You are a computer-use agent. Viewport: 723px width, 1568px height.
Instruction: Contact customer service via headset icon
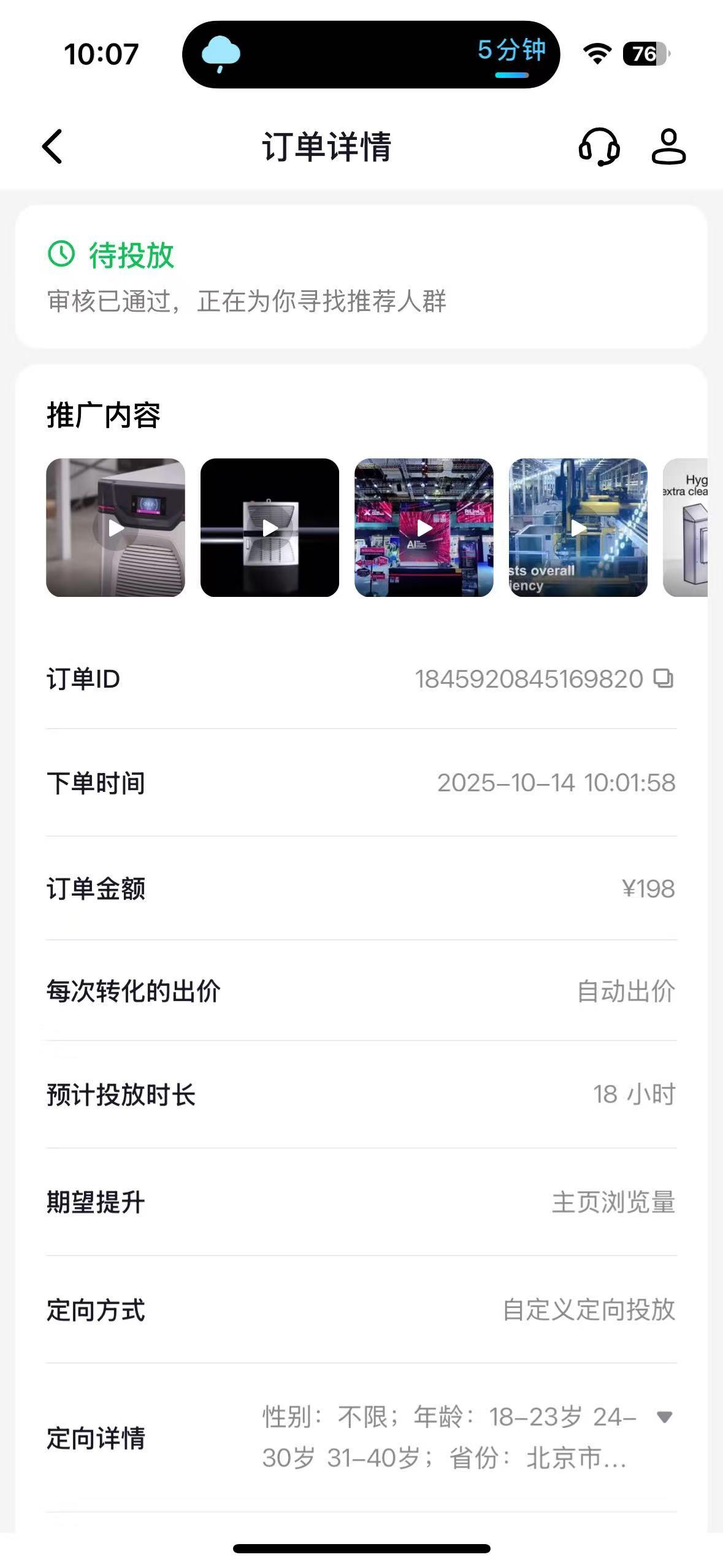pyautogui.click(x=599, y=147)
